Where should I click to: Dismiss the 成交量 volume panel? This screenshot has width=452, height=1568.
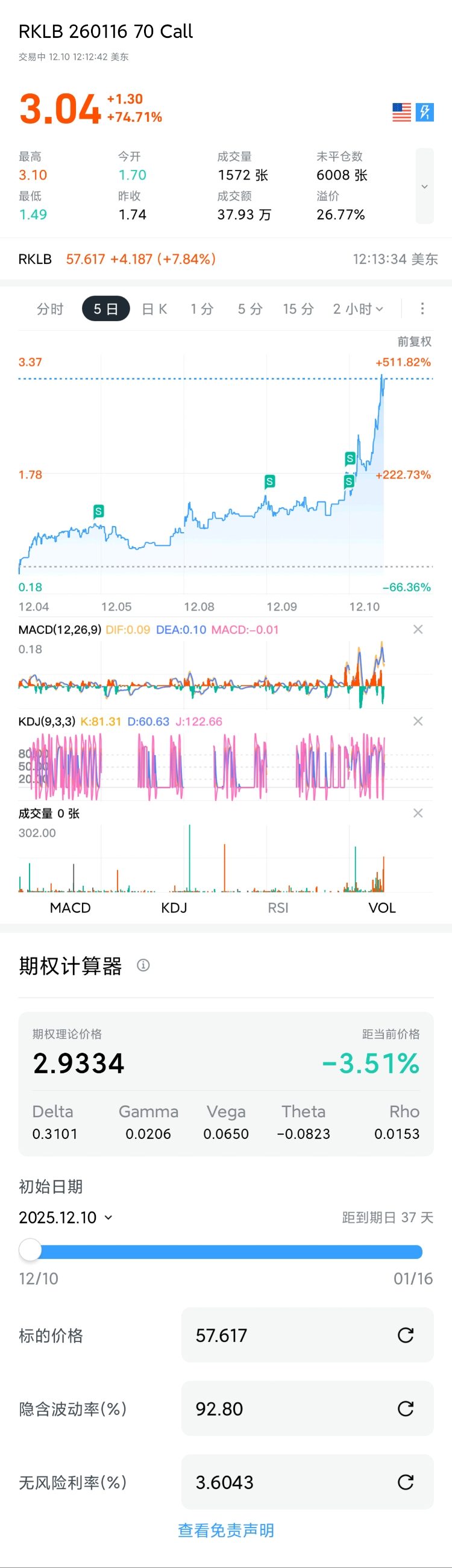(418, 813)
